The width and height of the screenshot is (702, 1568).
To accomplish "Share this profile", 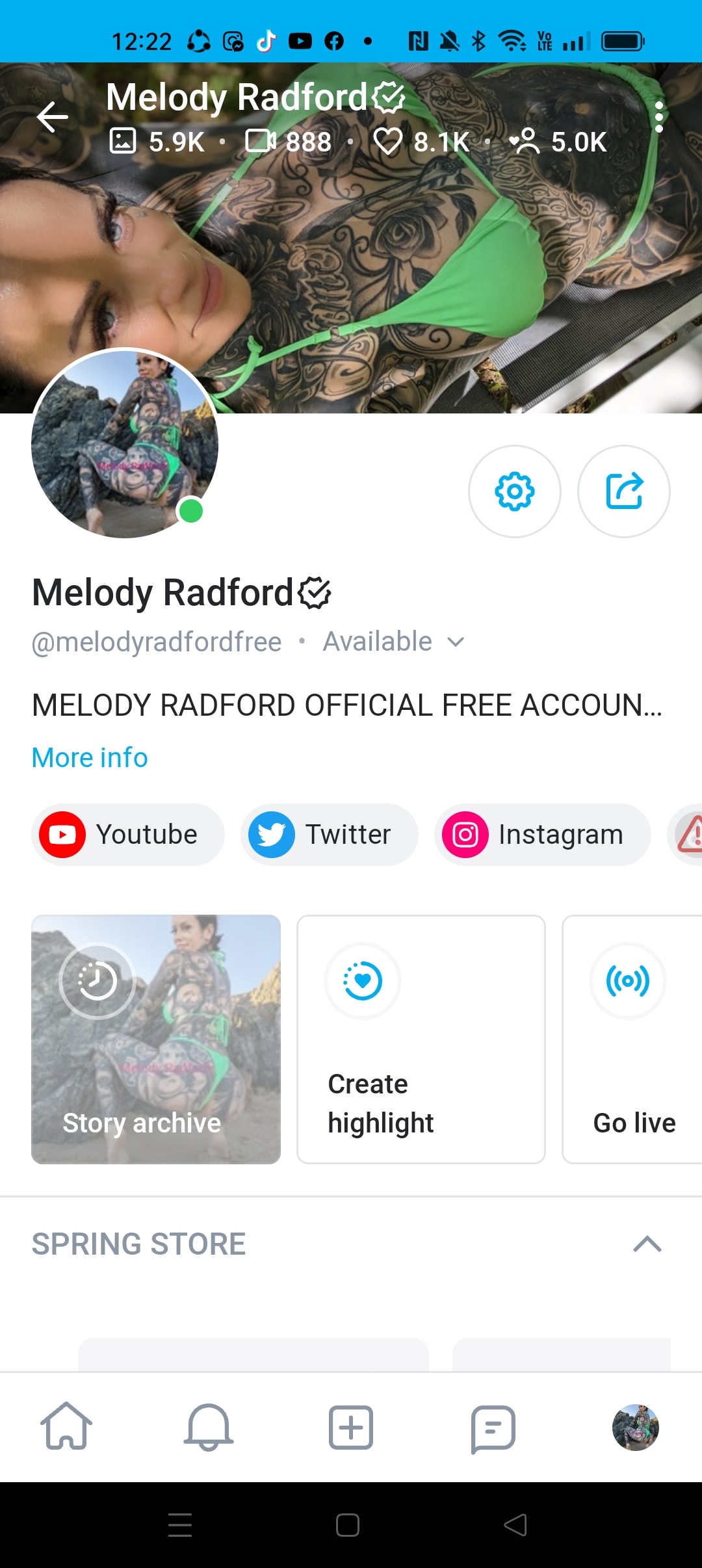I will (623, 491).
